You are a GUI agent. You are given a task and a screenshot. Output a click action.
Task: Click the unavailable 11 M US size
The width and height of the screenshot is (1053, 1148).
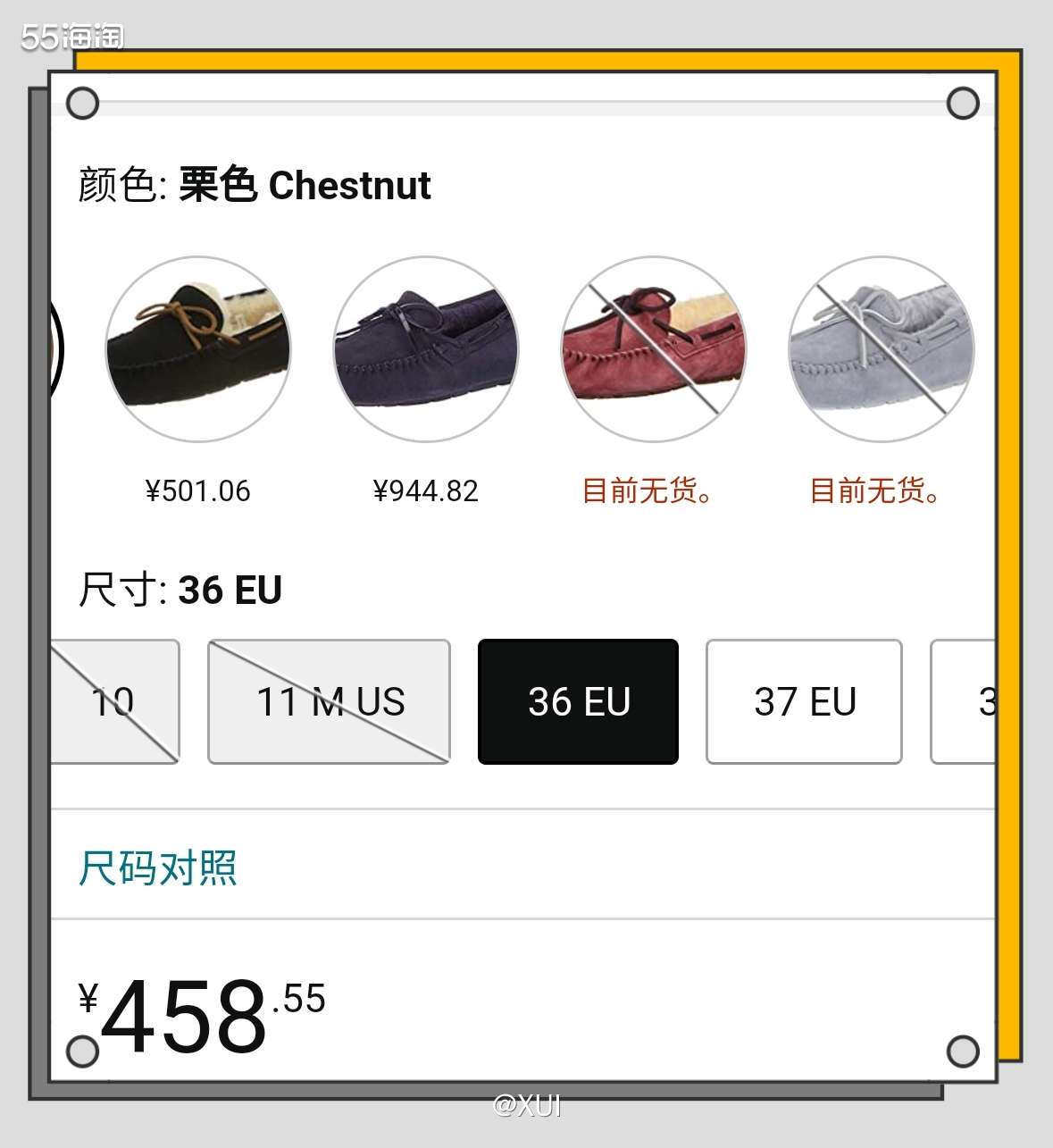[x=330, y=702]
